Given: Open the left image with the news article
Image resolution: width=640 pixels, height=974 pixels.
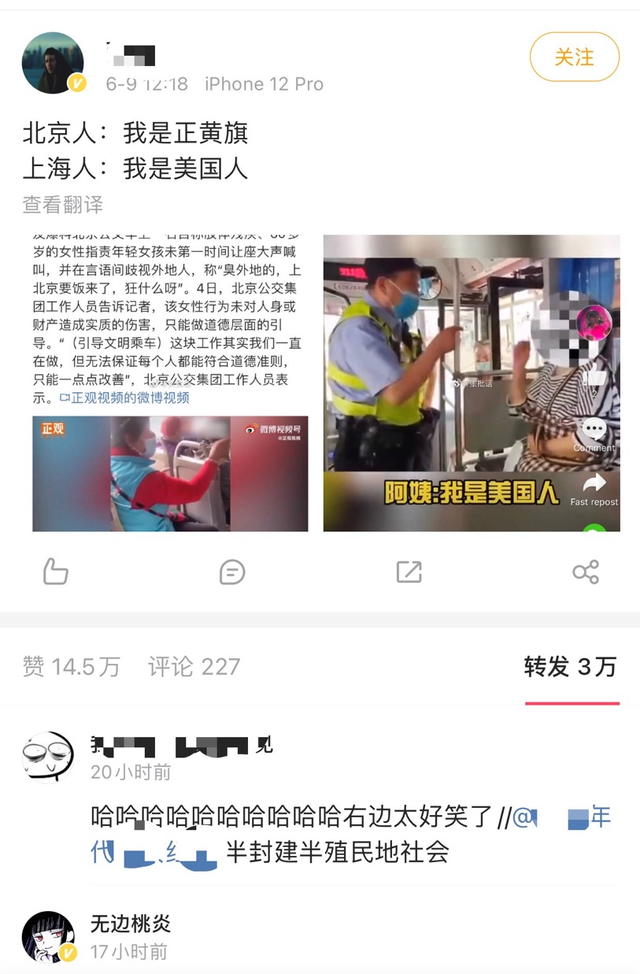Looking at the screenshot, I should tap(170, 382).
